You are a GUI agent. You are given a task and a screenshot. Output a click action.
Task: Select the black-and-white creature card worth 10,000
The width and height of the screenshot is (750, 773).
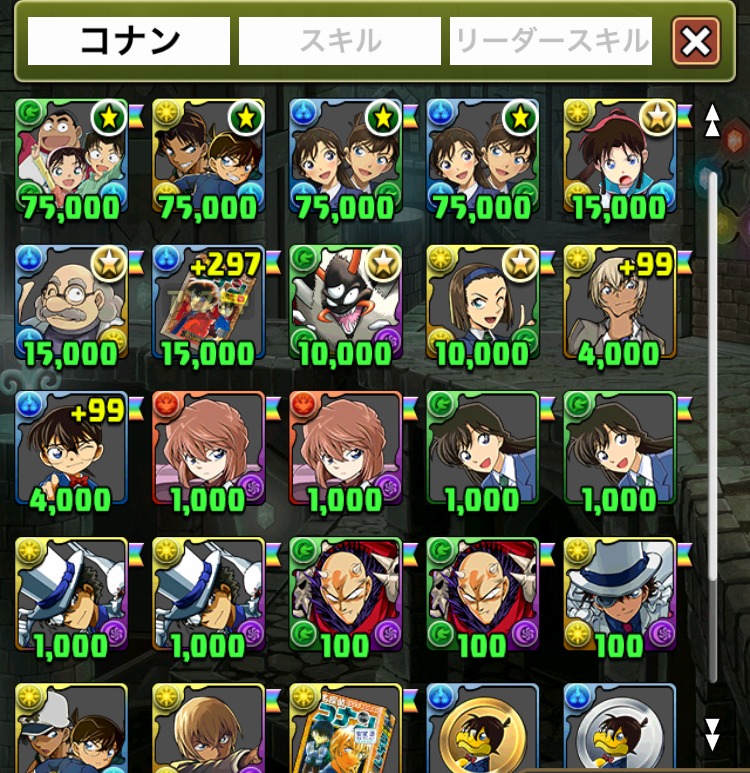point(345,305)
